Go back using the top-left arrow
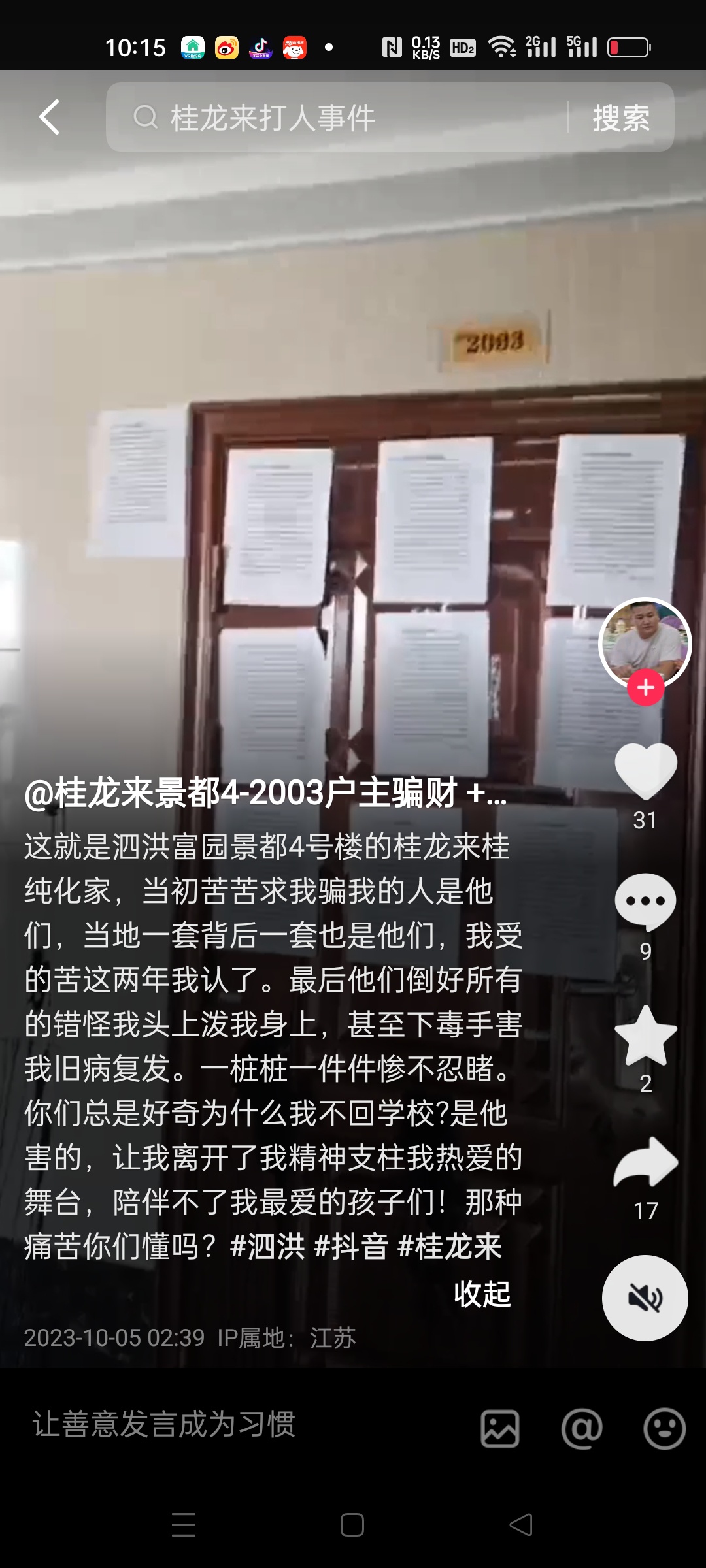Screen dimensions: 706x1568 point(50,118)
